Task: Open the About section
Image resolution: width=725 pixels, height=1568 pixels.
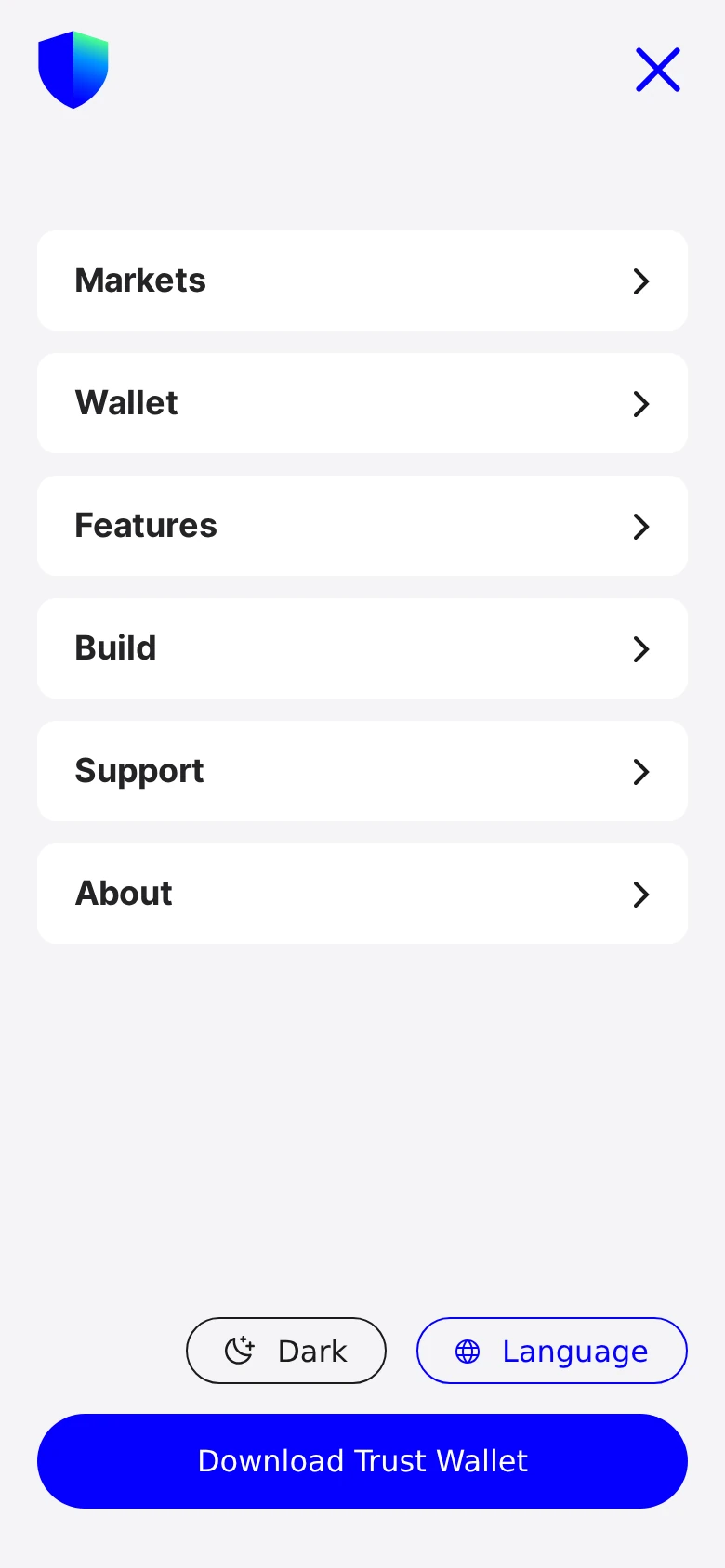Action: point(362,894)
